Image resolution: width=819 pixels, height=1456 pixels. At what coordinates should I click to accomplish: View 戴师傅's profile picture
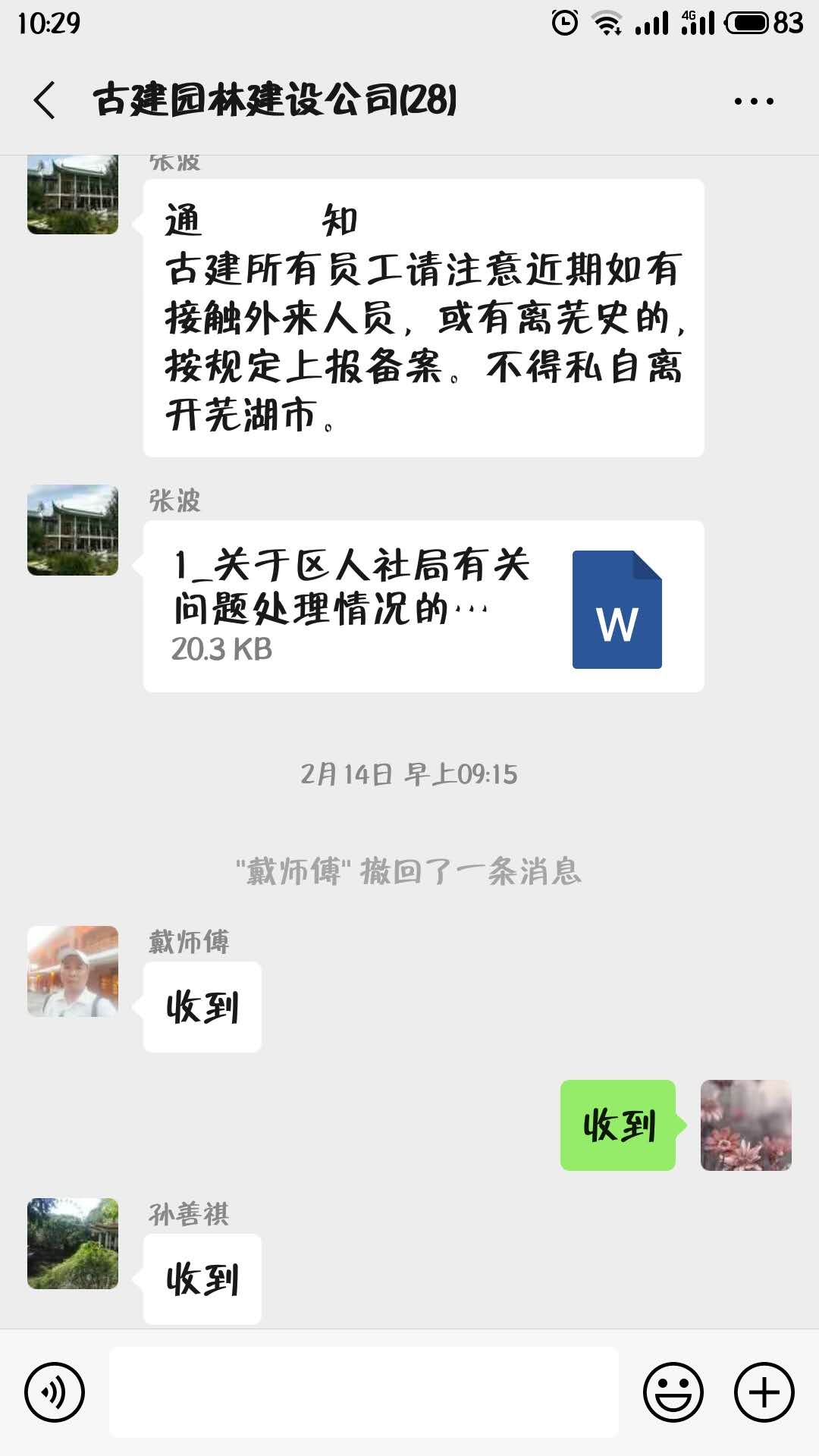[x=73, y=971]
